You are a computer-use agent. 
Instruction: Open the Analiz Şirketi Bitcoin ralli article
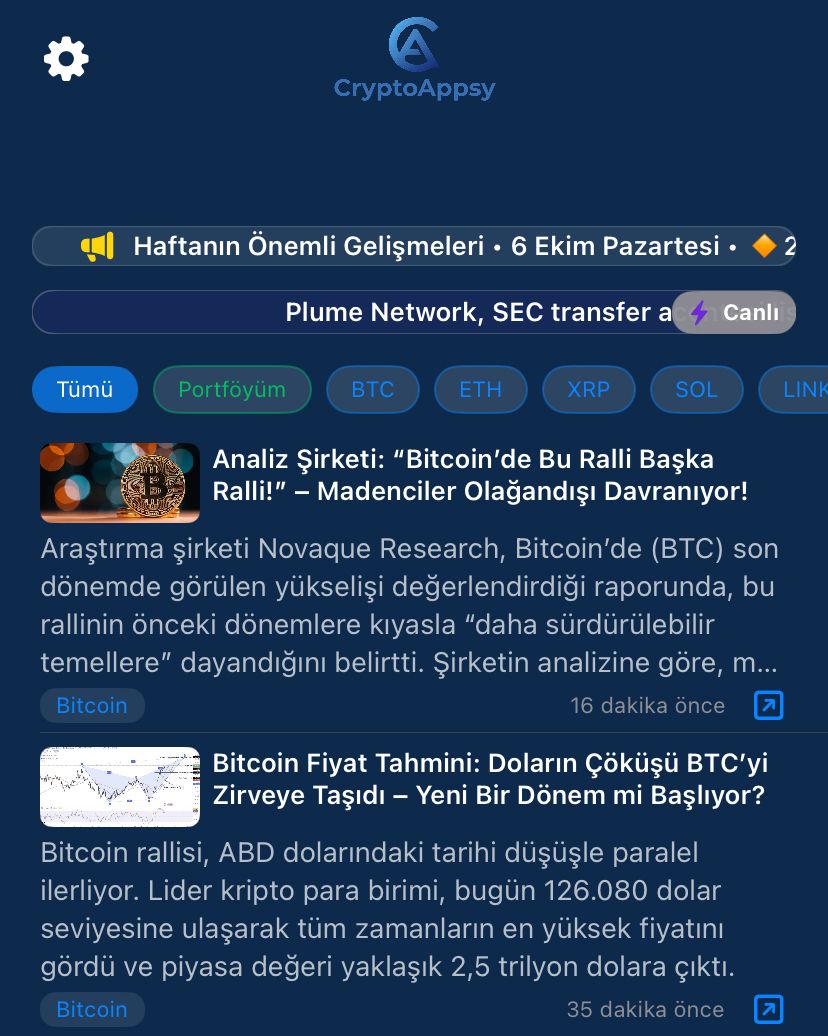click(480, 476)
